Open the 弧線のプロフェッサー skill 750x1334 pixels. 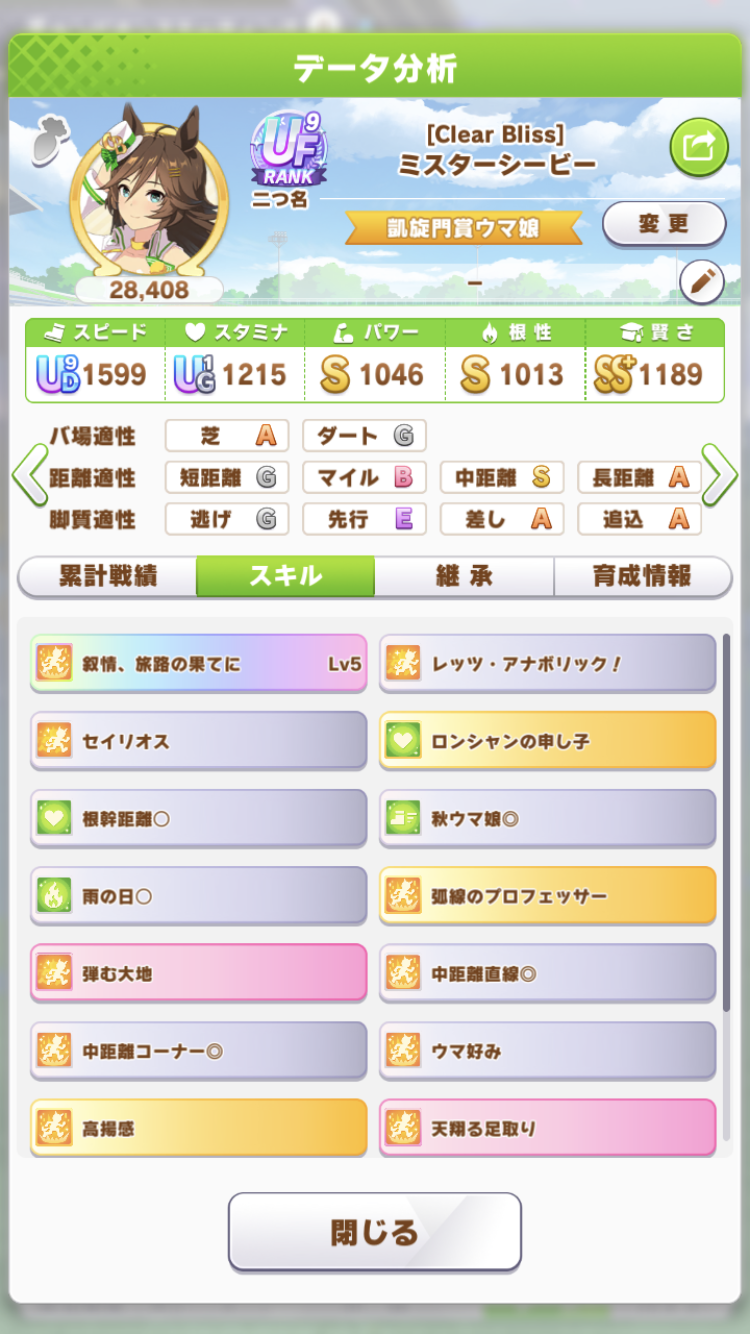click(547, 896)
